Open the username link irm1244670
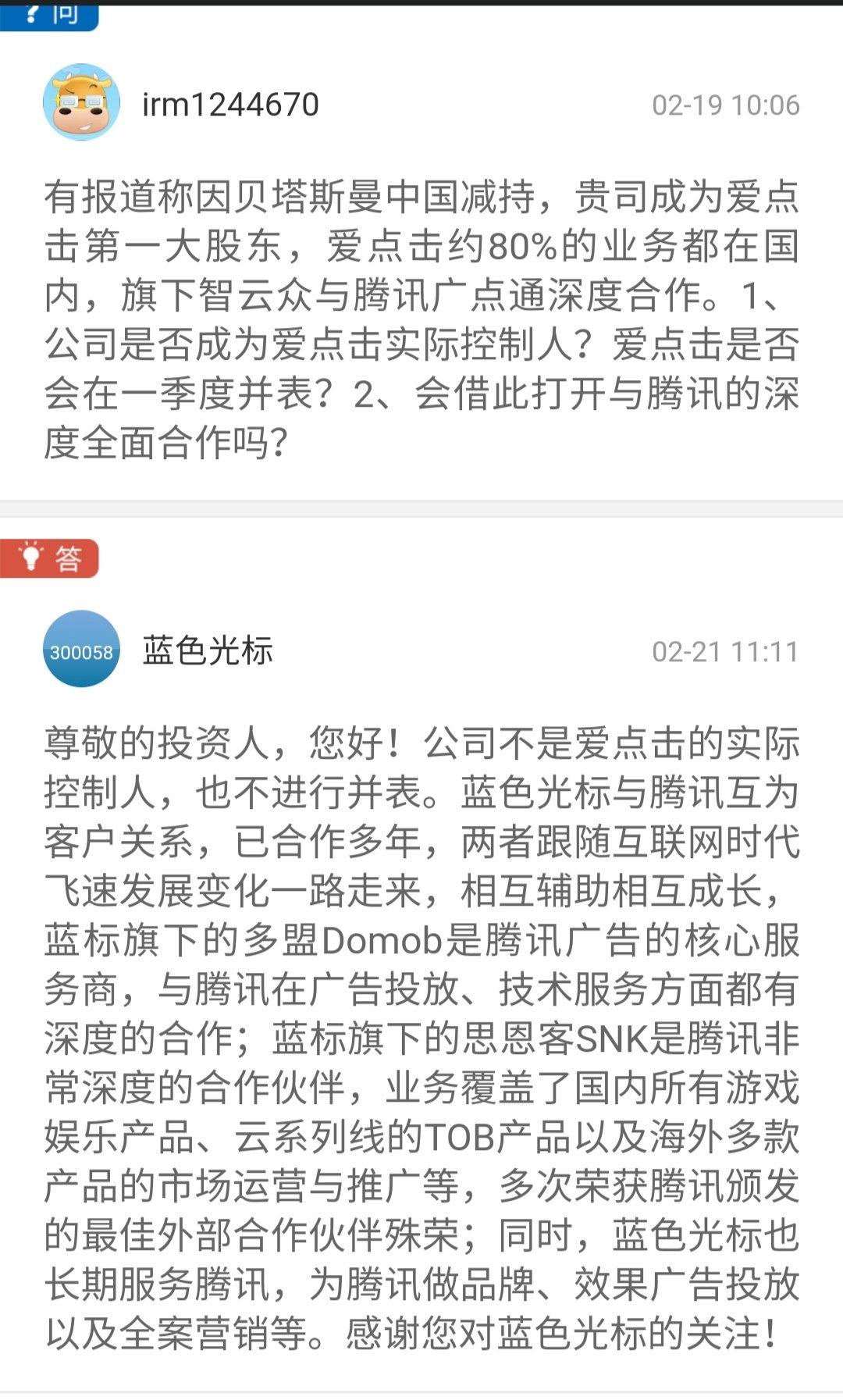 233,102
